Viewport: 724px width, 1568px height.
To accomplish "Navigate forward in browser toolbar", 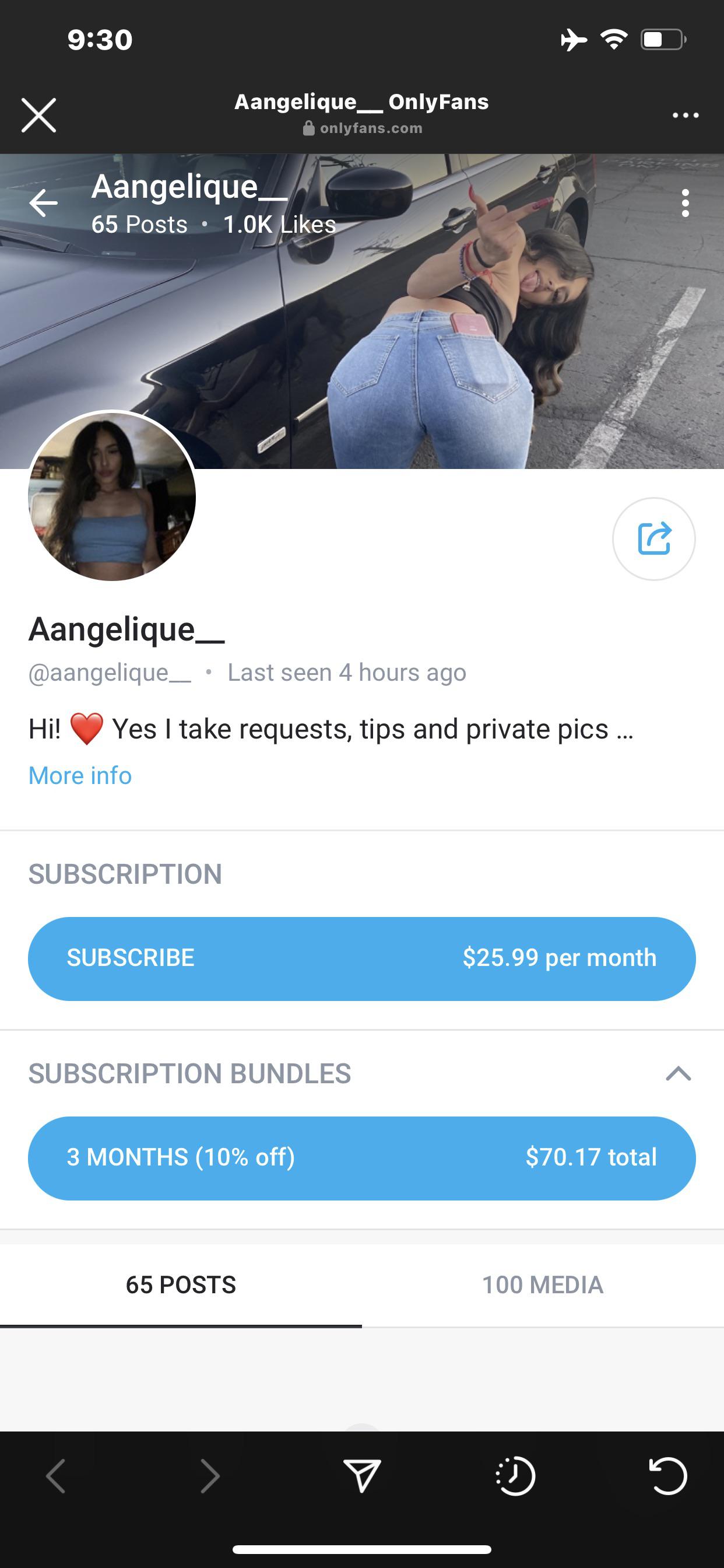I will click(x=210, y=1476).
